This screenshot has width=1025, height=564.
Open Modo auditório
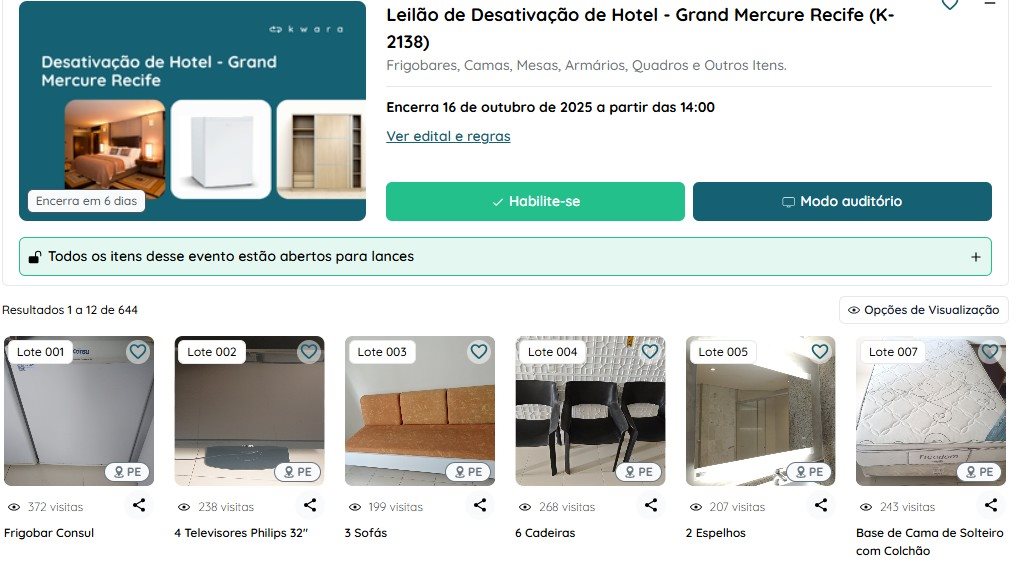coord(841,201)
